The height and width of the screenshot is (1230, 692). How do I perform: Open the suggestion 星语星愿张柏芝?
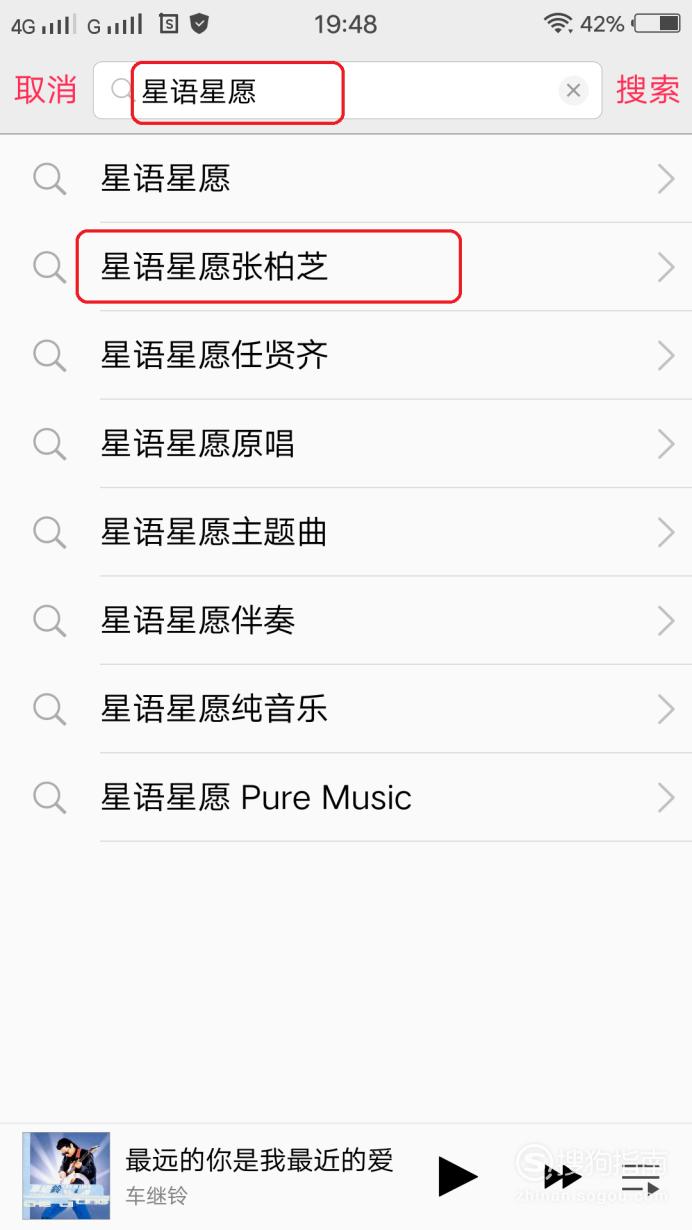tap(346, 267)
